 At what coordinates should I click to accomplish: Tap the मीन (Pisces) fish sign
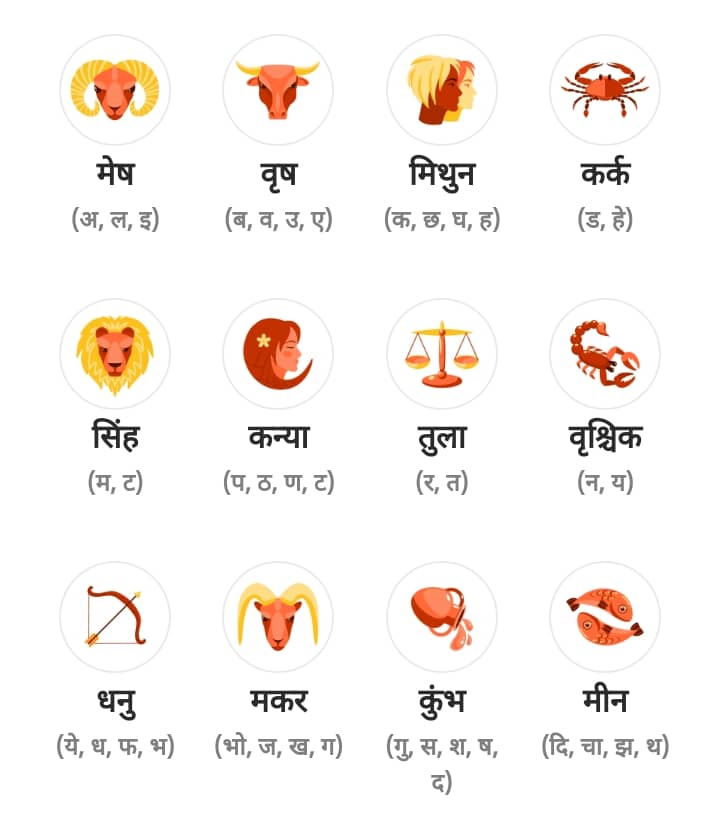click(x=605, y=617)
